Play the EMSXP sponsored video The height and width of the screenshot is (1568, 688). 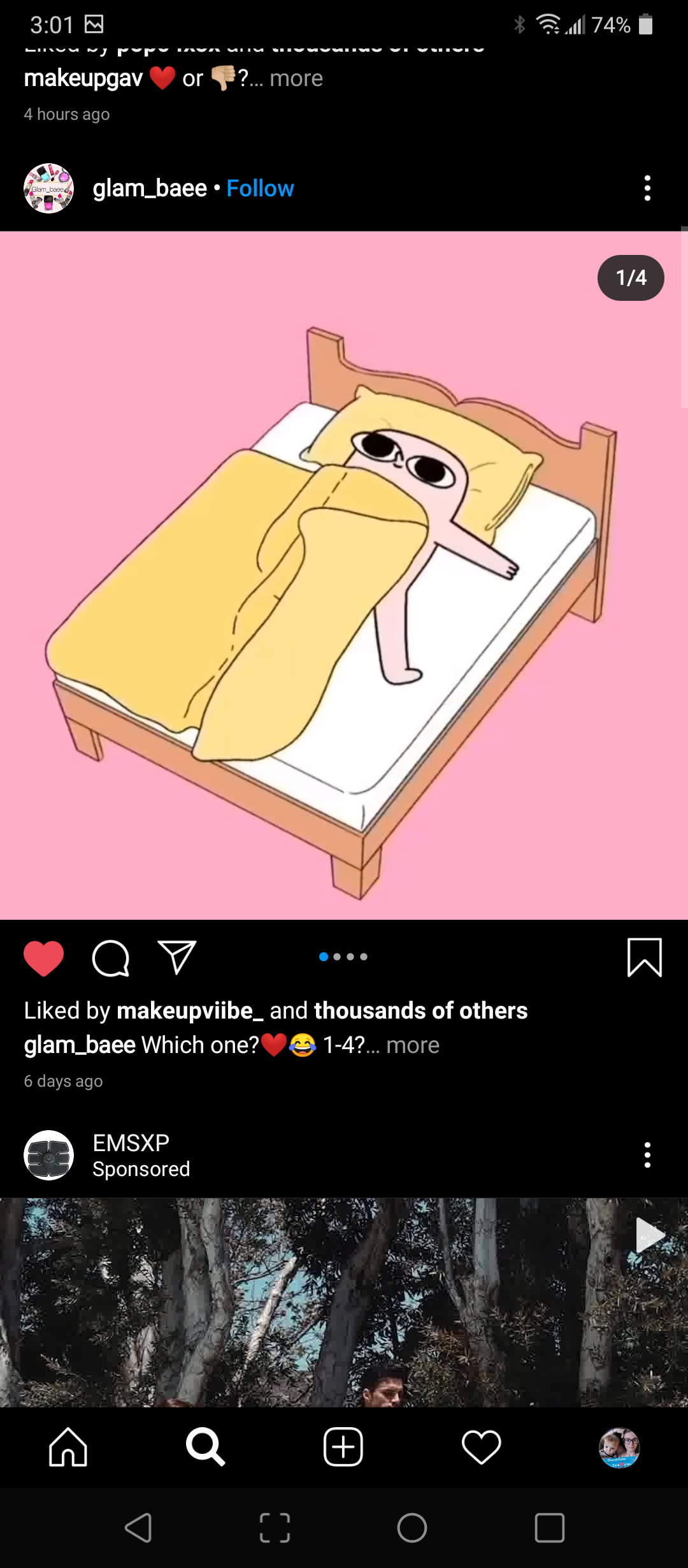[x=650, y=1235]
